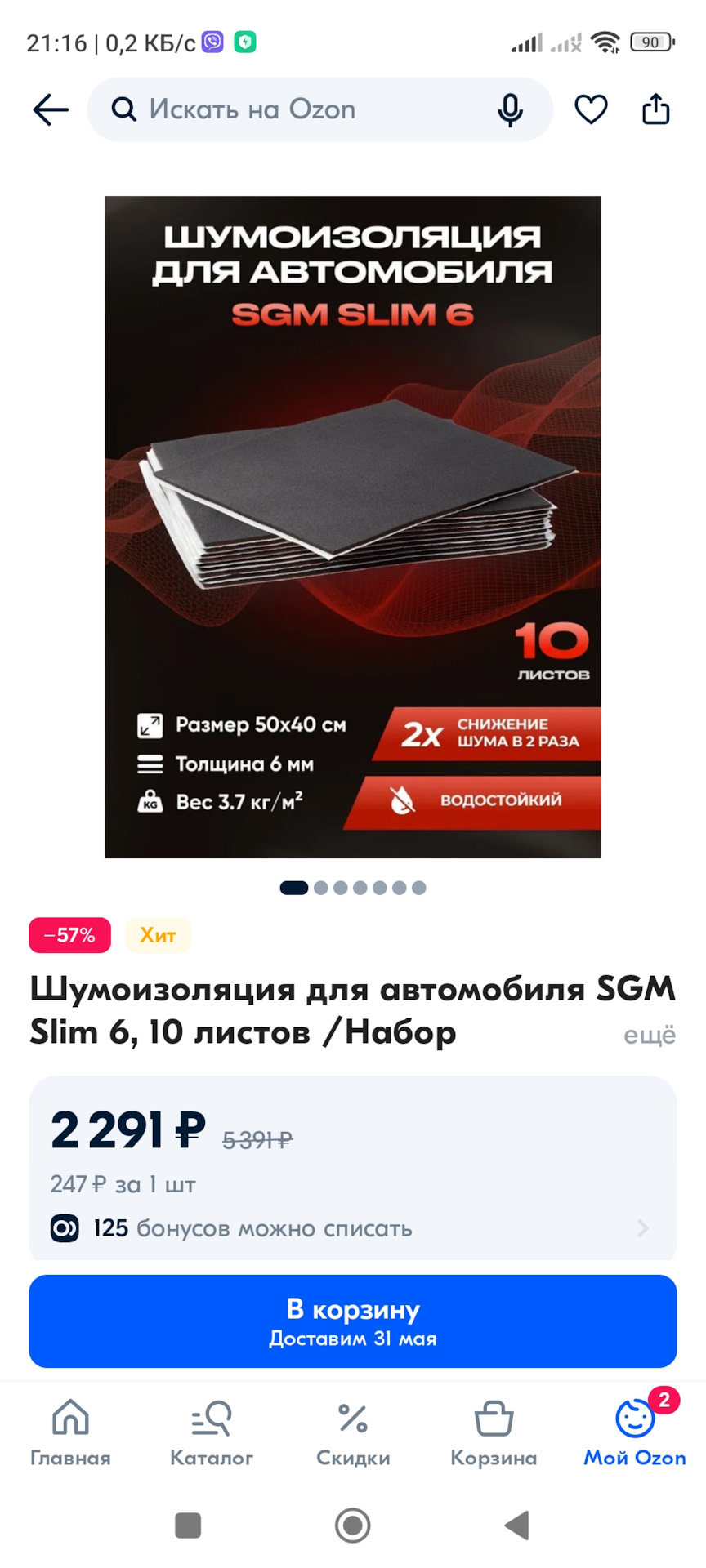Open the Каталог tab
This screenshot has width=706, height=1568.
[212, 1434]
